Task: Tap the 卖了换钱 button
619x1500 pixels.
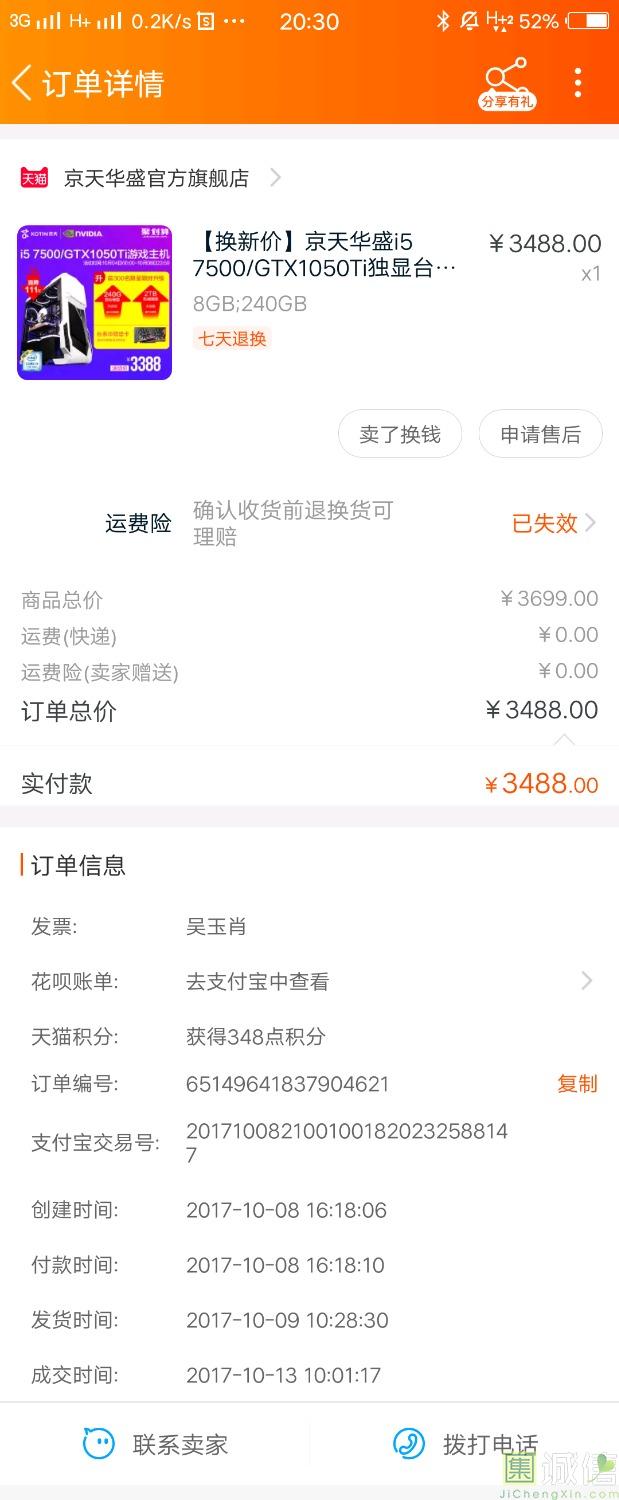Action: (x=400, y=434)
